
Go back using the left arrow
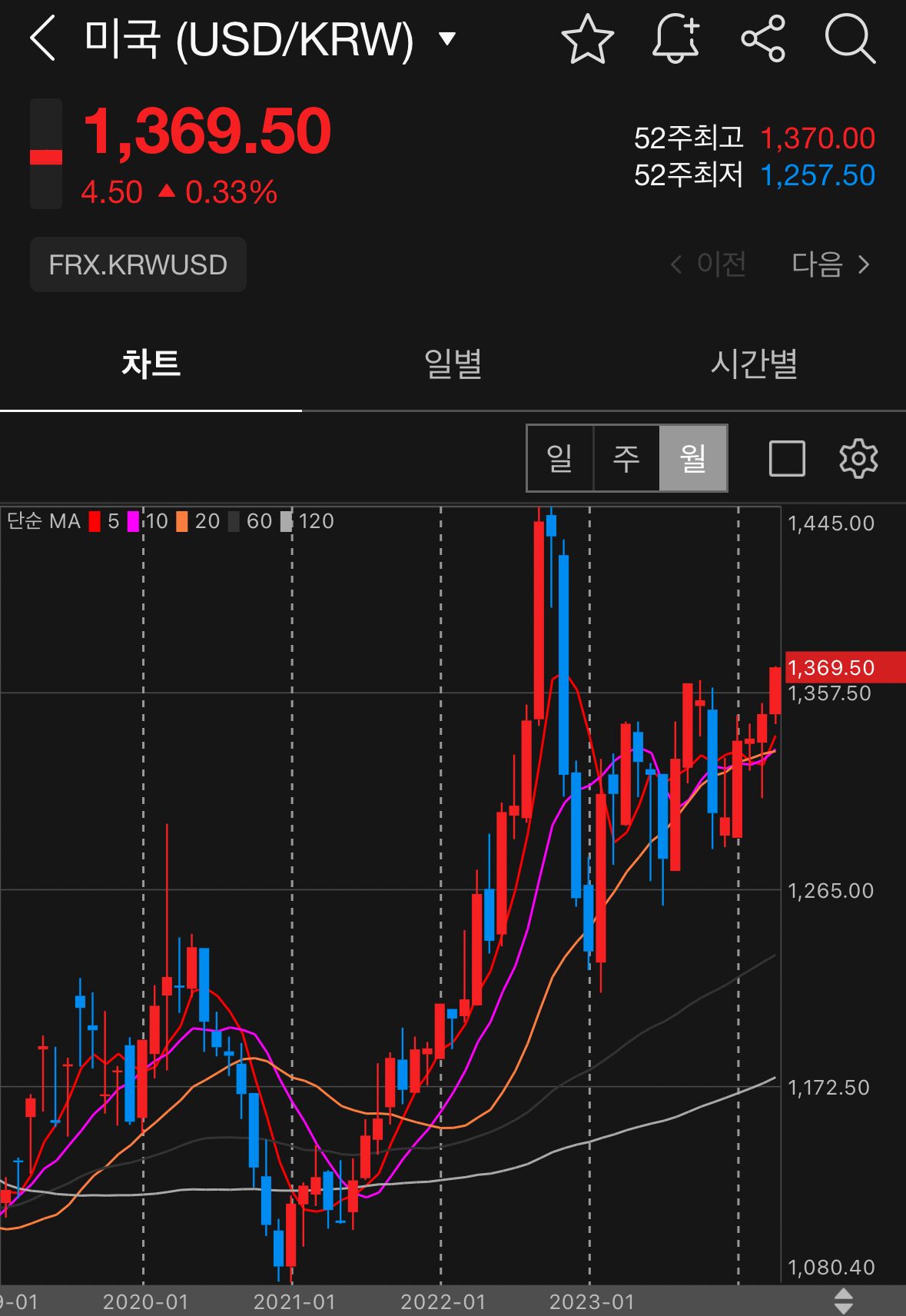click(x=44, y=40)
